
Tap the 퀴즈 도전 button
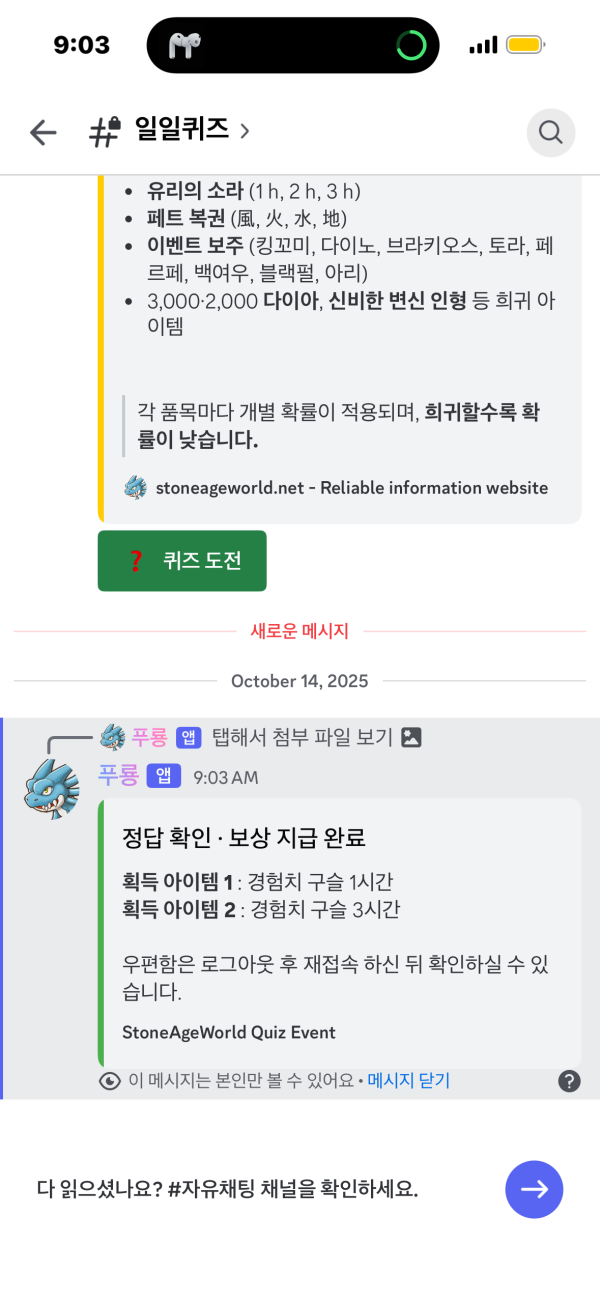[182, 561]
